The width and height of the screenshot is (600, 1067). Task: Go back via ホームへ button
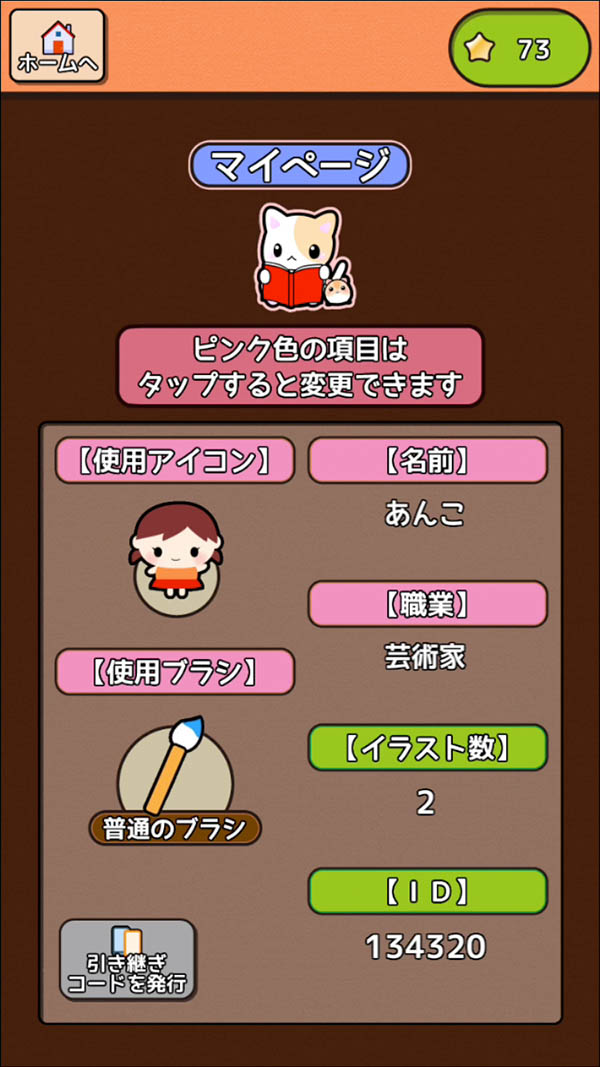tap(57, 46)
